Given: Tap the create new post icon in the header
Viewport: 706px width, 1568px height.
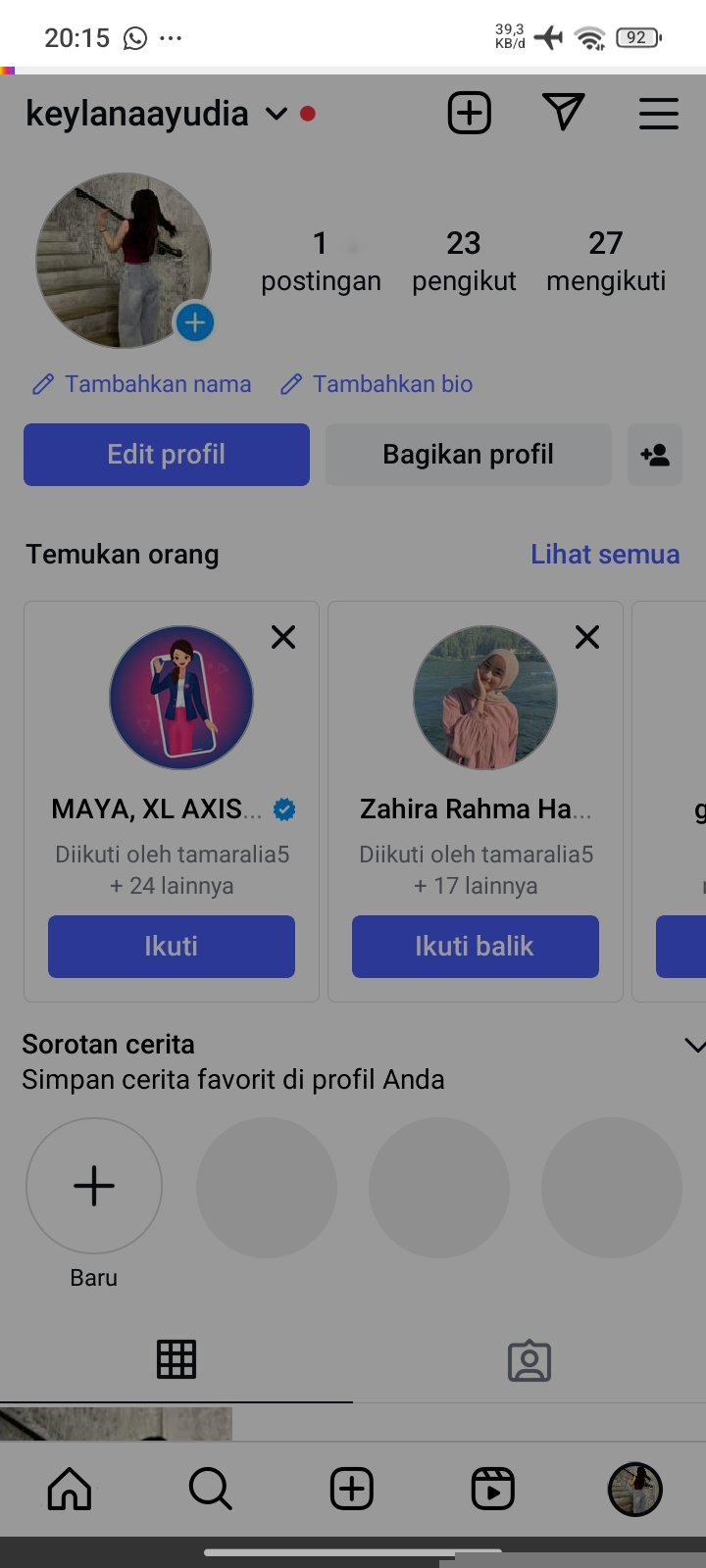Looking at the screenshot, I should coord(470,114).
